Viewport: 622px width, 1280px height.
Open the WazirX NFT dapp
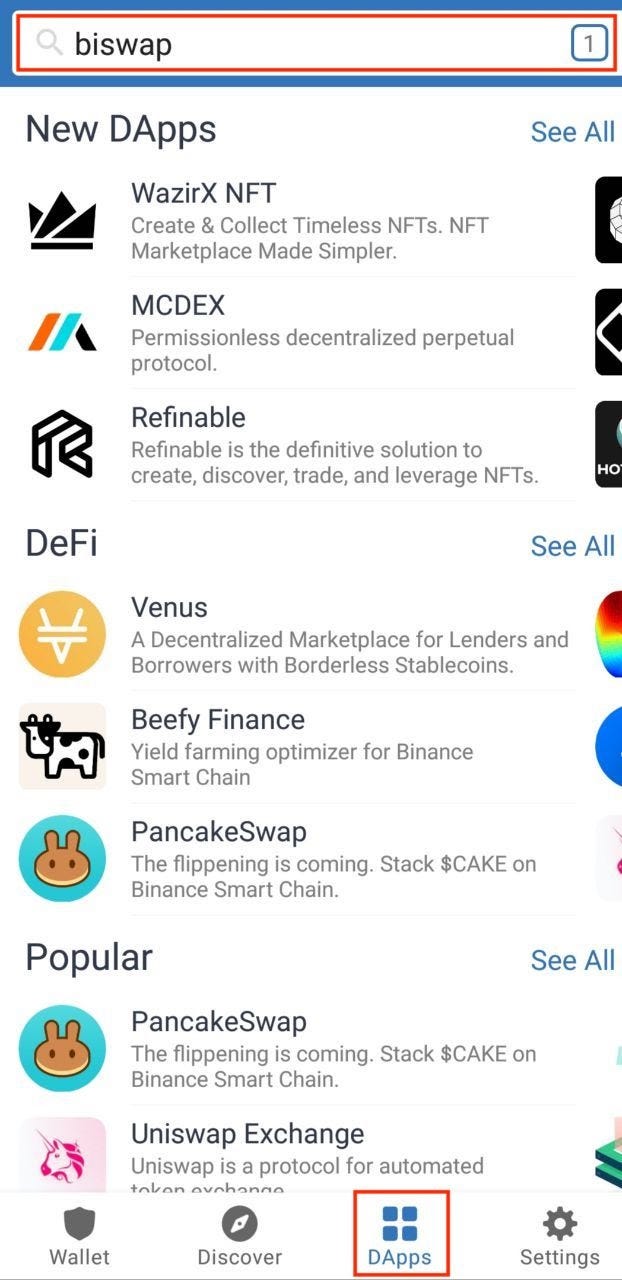[x=300, y=220]
